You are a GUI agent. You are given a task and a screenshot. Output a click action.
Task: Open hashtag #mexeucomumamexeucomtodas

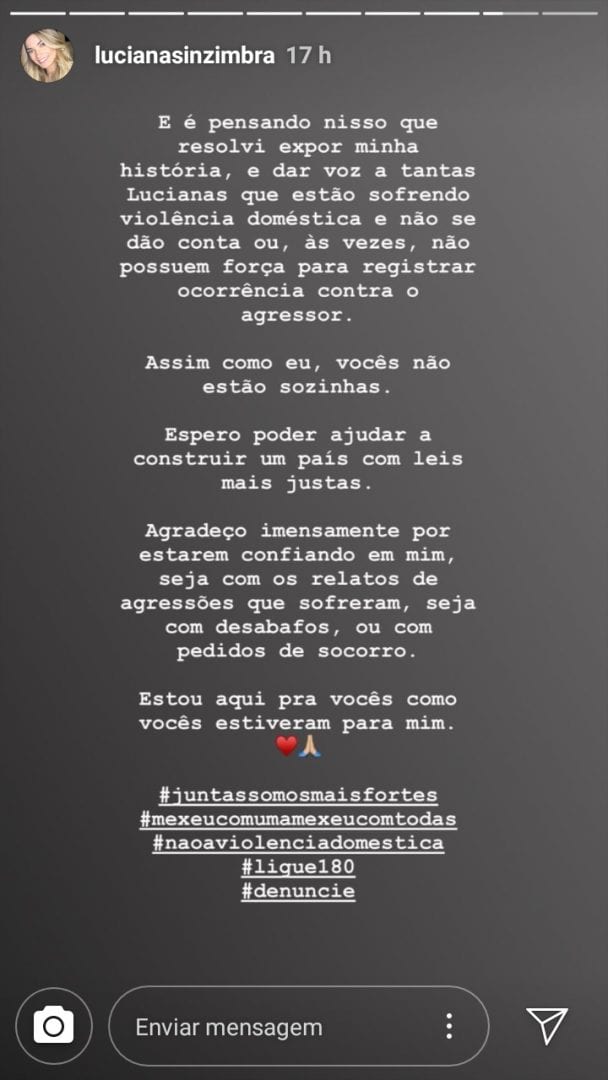click(x=298, y=820)
